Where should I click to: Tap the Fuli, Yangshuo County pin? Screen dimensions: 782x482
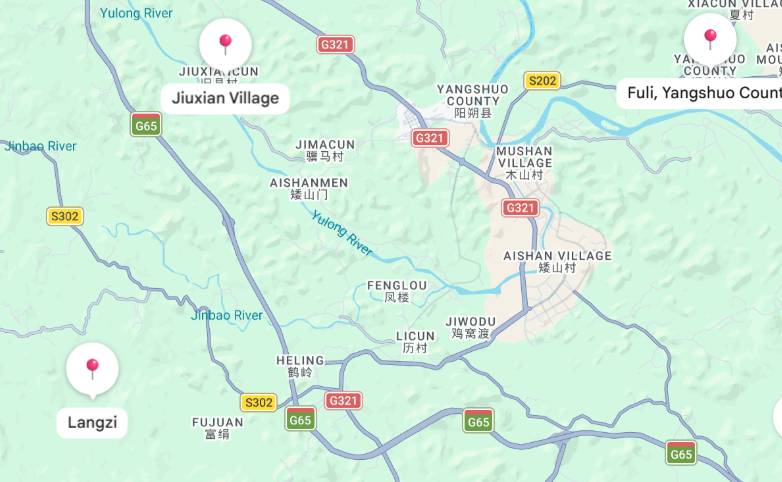[x=710, y=40]
